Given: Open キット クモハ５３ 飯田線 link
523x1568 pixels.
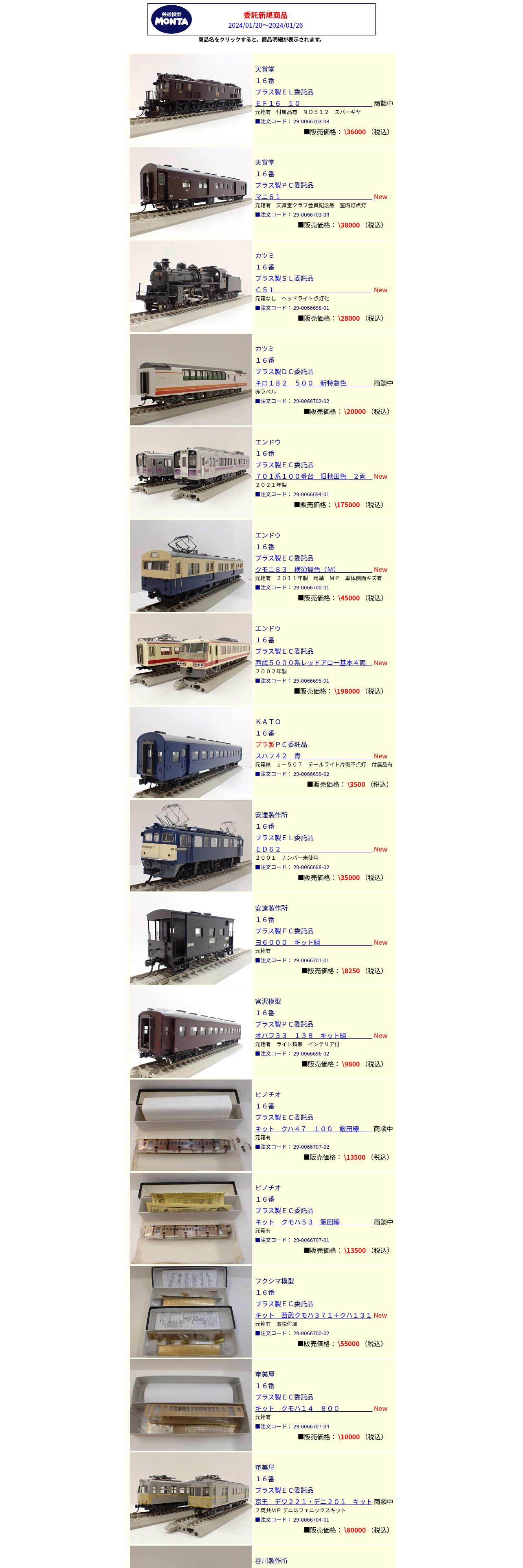Looking at the screenshot, I should (x=297, y=1221).
